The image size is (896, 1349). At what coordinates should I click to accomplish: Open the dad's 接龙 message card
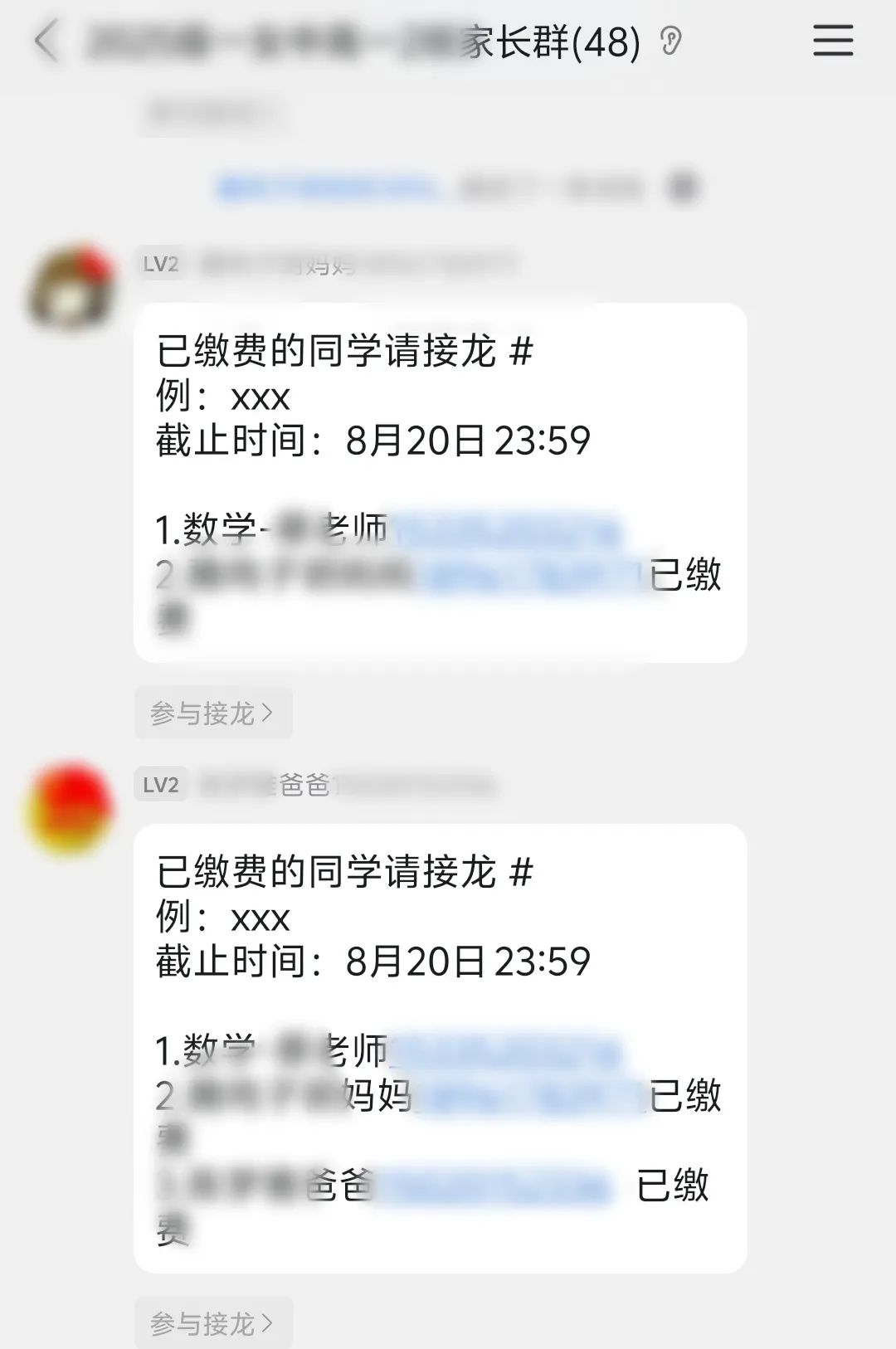click(440, 1047)
